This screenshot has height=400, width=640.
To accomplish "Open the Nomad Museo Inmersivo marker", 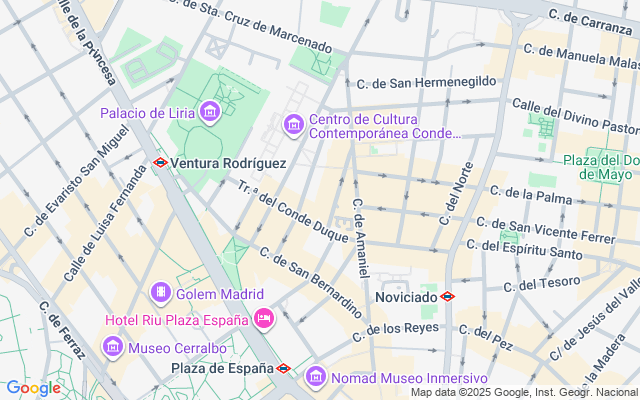I will 316,375.
